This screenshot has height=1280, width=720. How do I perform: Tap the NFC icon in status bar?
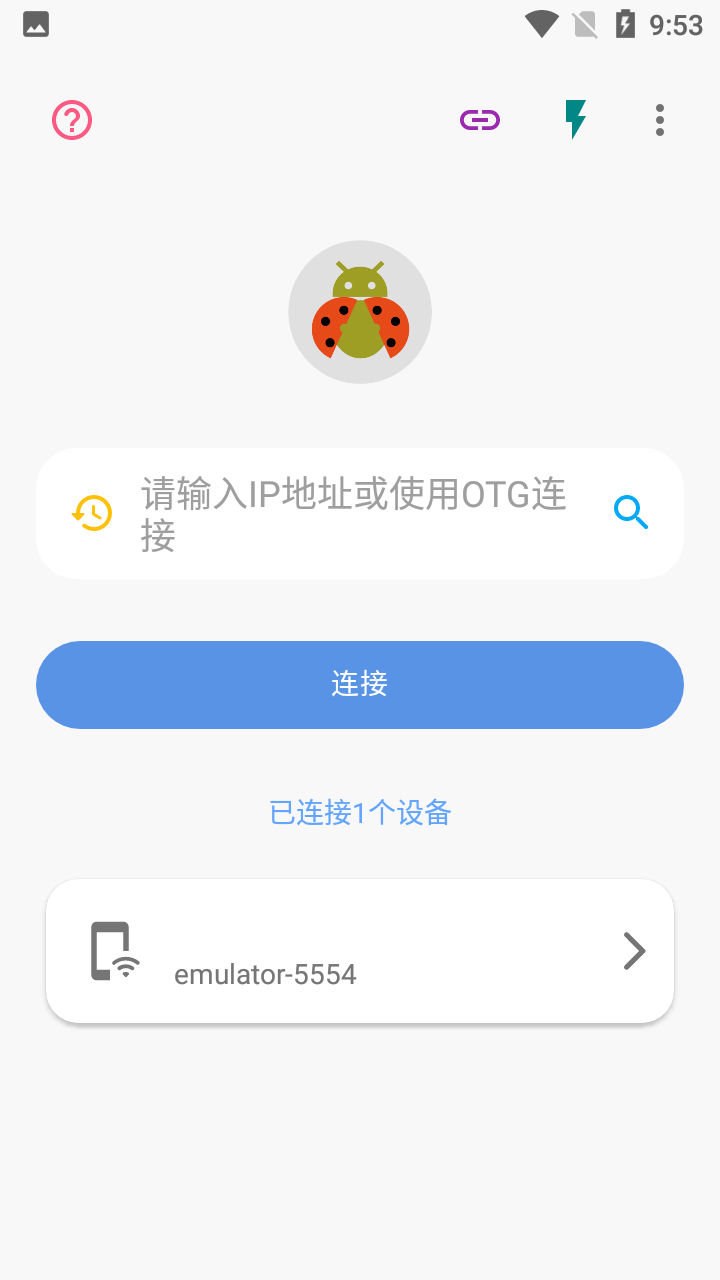[x=585, y=23]
